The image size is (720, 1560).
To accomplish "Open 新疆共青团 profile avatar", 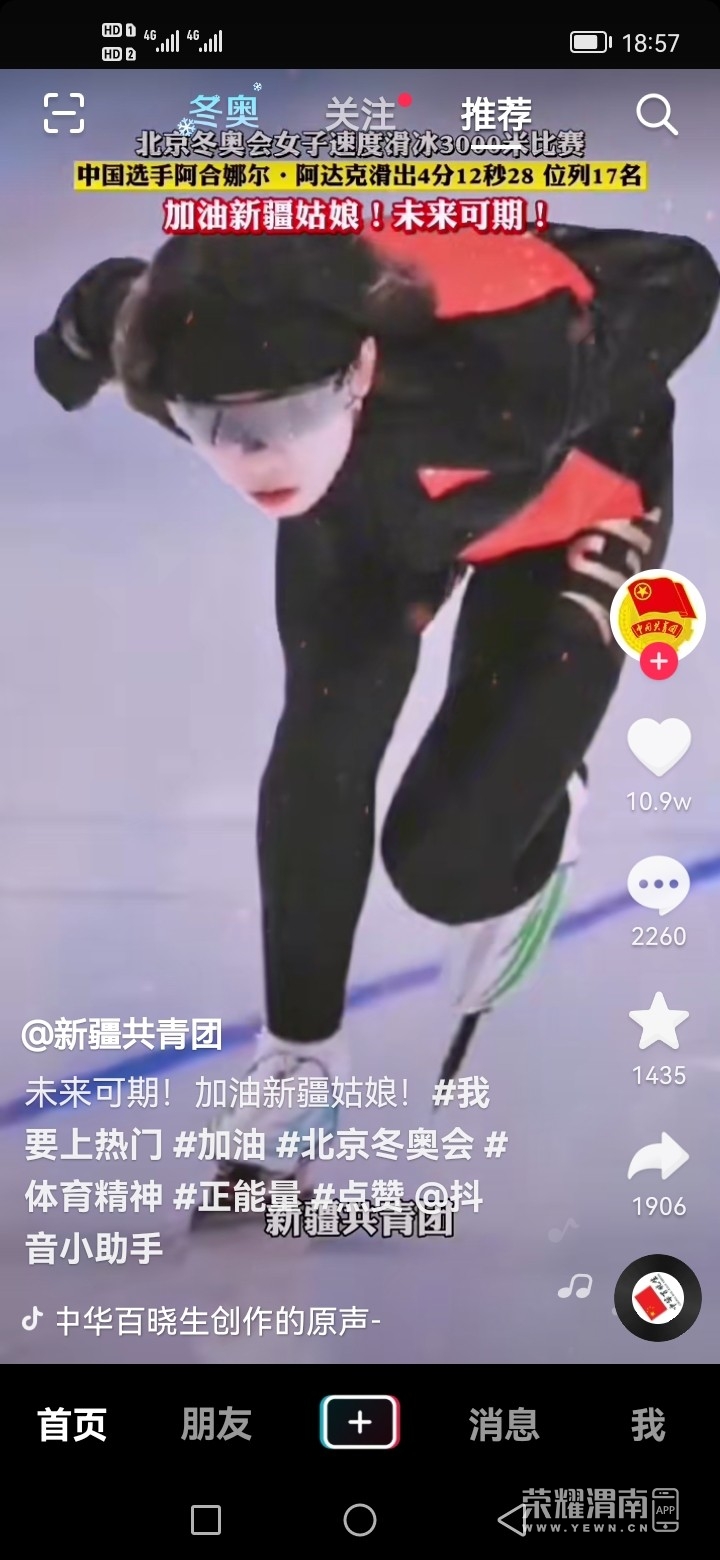I will tap(658, 616).
